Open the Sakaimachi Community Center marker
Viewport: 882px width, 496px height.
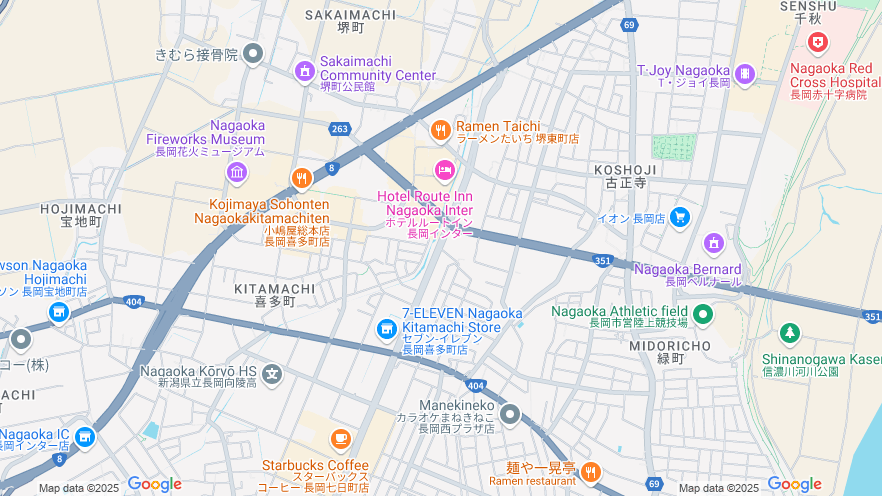coord(304,72)
